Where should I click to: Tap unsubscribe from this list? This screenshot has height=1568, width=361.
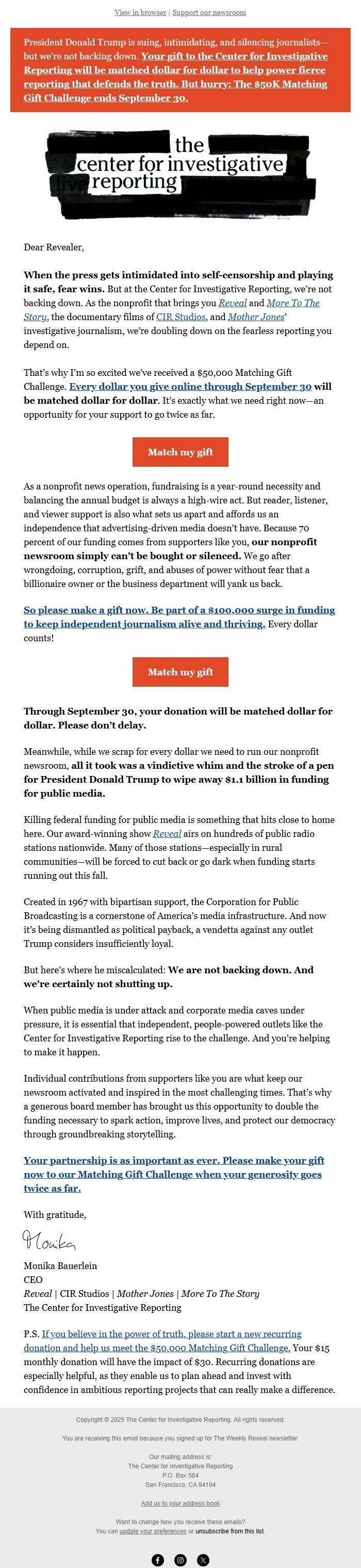229,1531
